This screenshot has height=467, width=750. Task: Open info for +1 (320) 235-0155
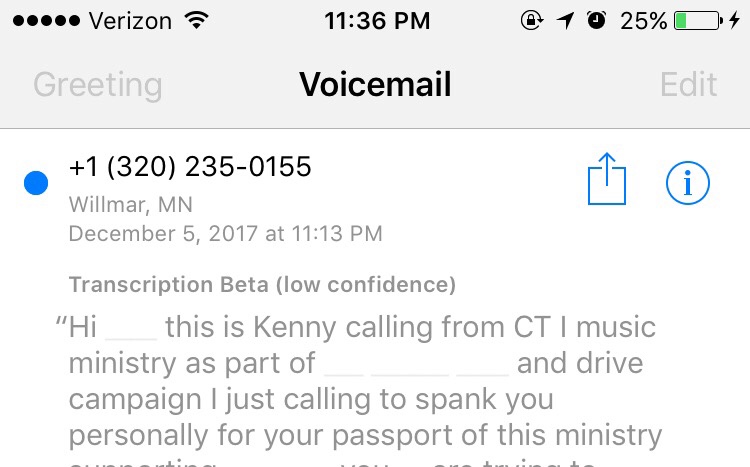pyautogui.click(x=687, y=182)
